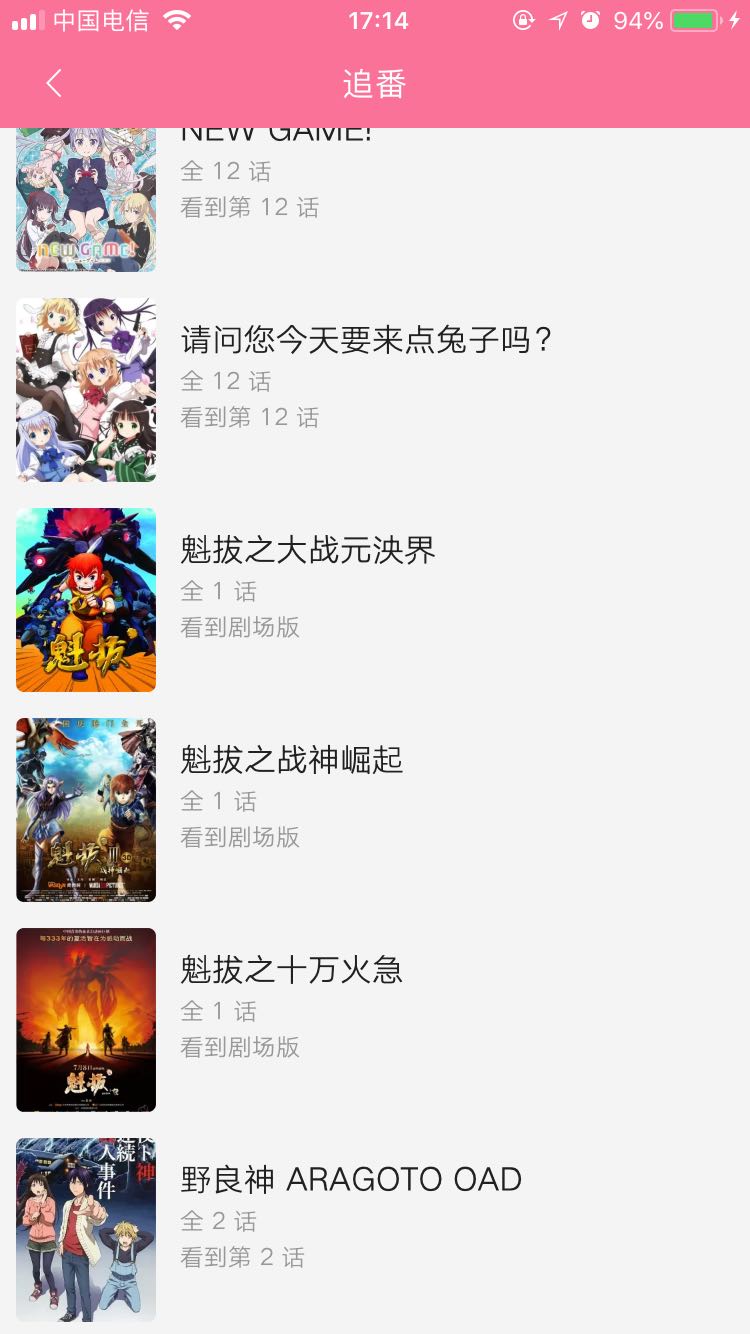Open 请问您今天要来点兔子吗？ series

366,341
